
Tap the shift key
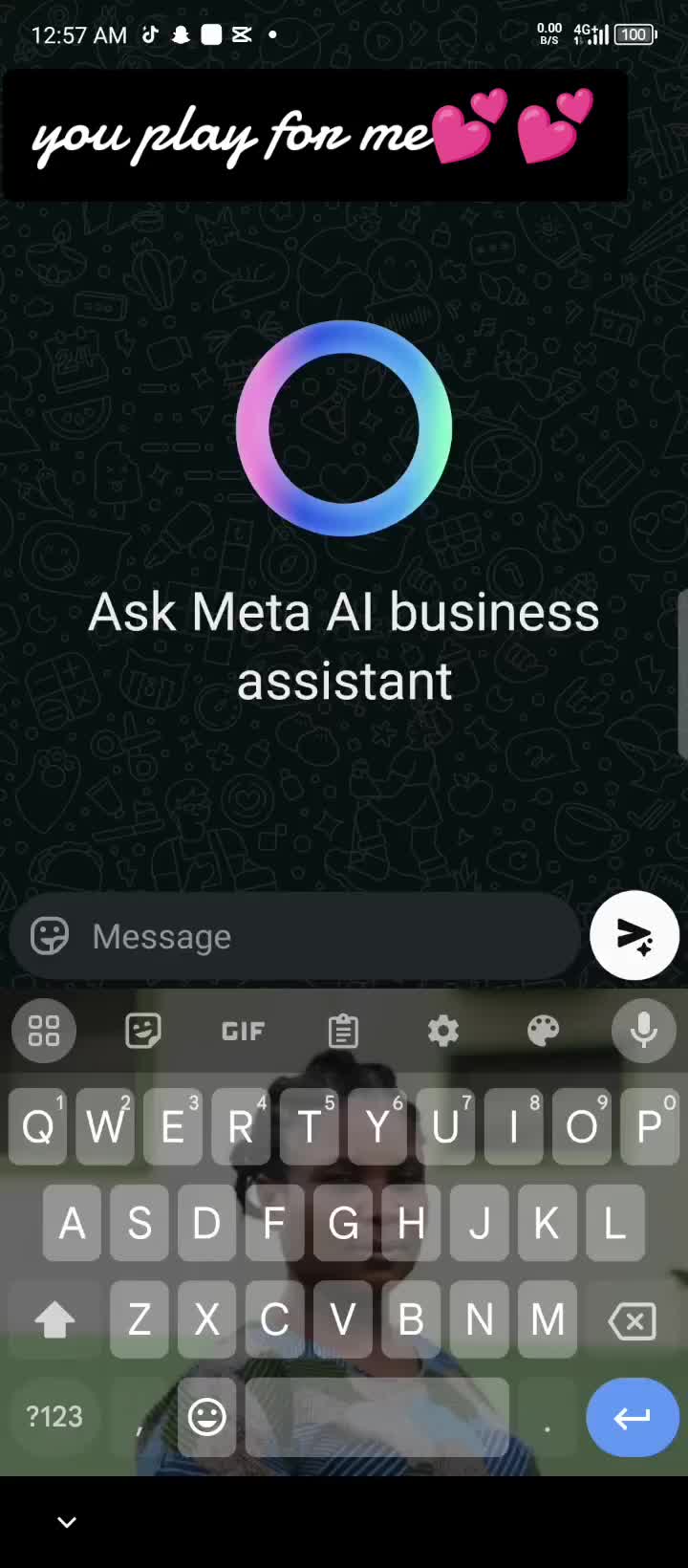pyautogui.click(x=54, y=1320)
